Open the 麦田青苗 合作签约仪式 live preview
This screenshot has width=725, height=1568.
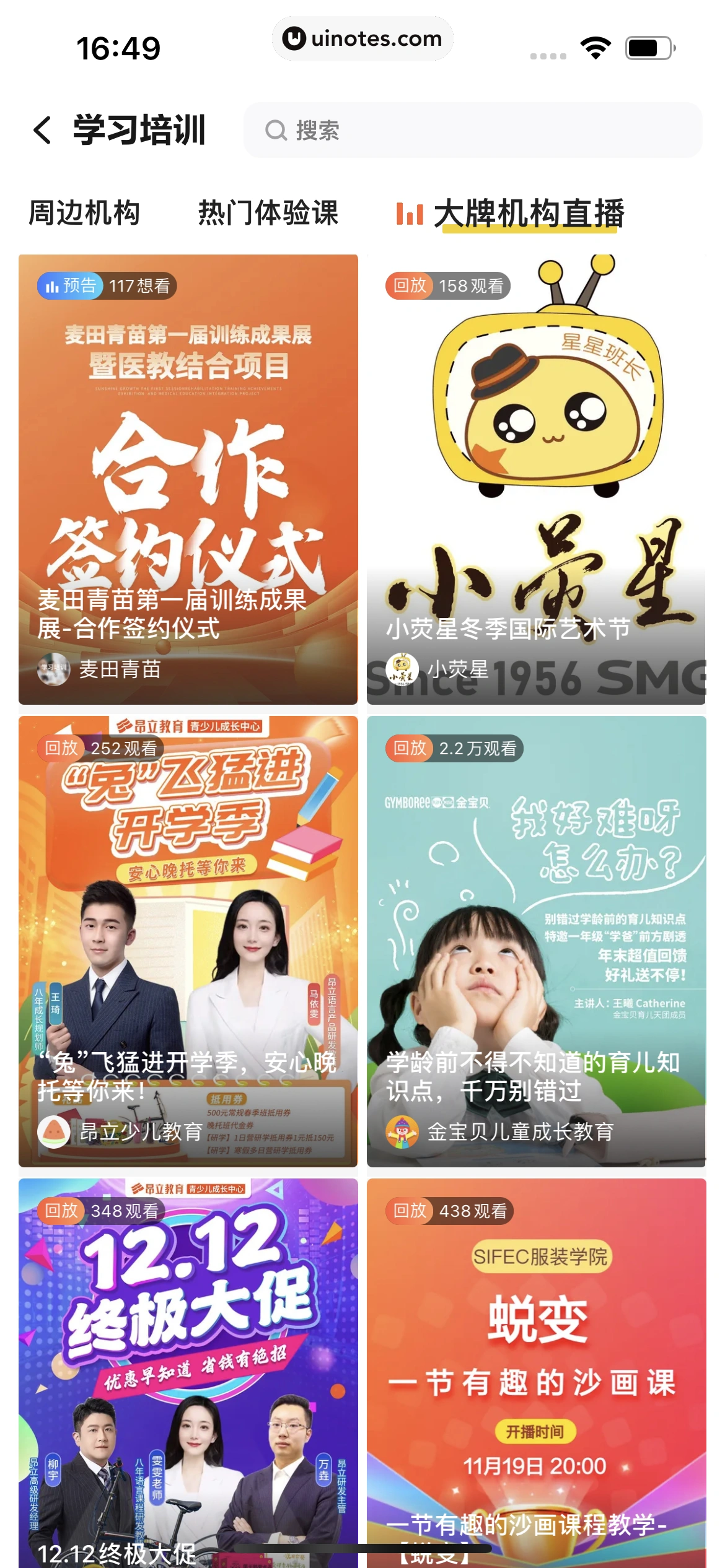(188, 479)
